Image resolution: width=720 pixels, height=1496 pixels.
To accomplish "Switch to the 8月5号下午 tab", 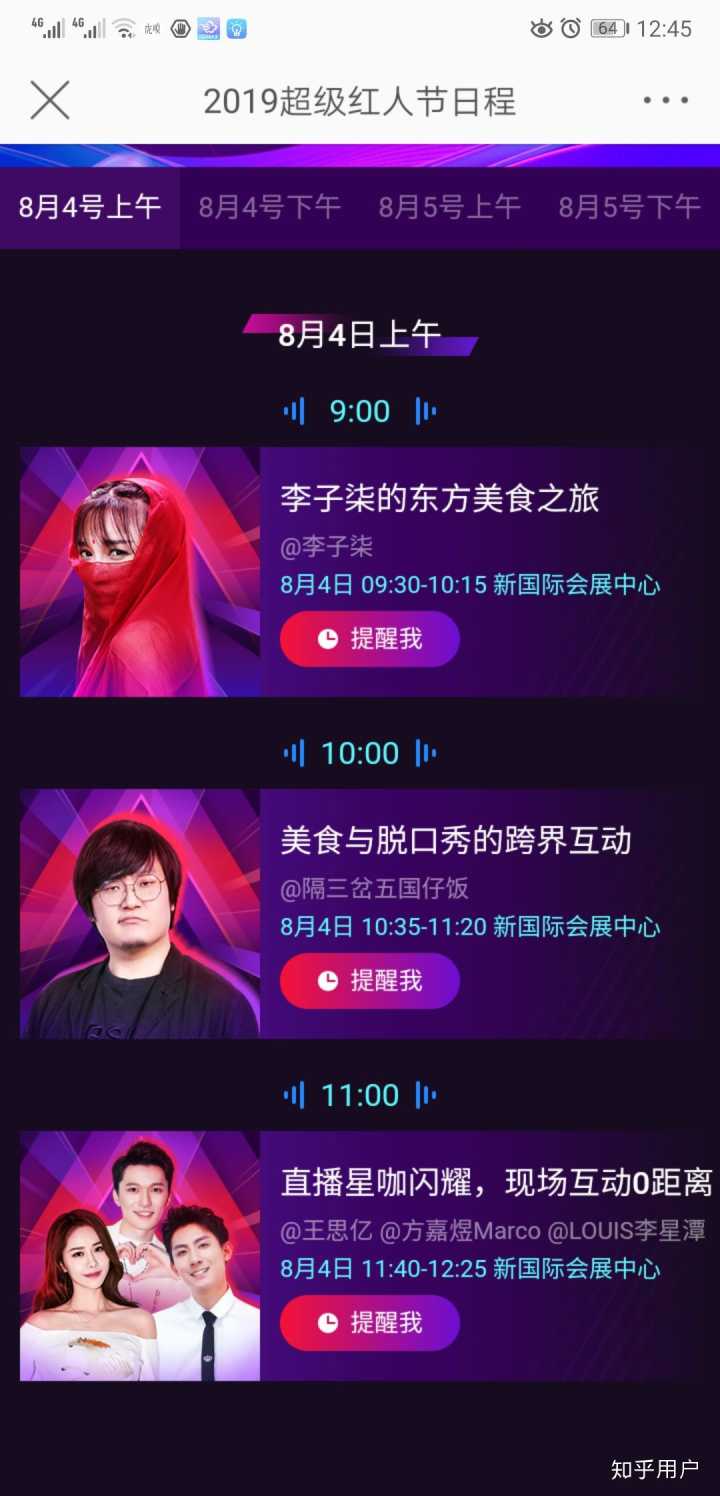I will coord(629,207).
